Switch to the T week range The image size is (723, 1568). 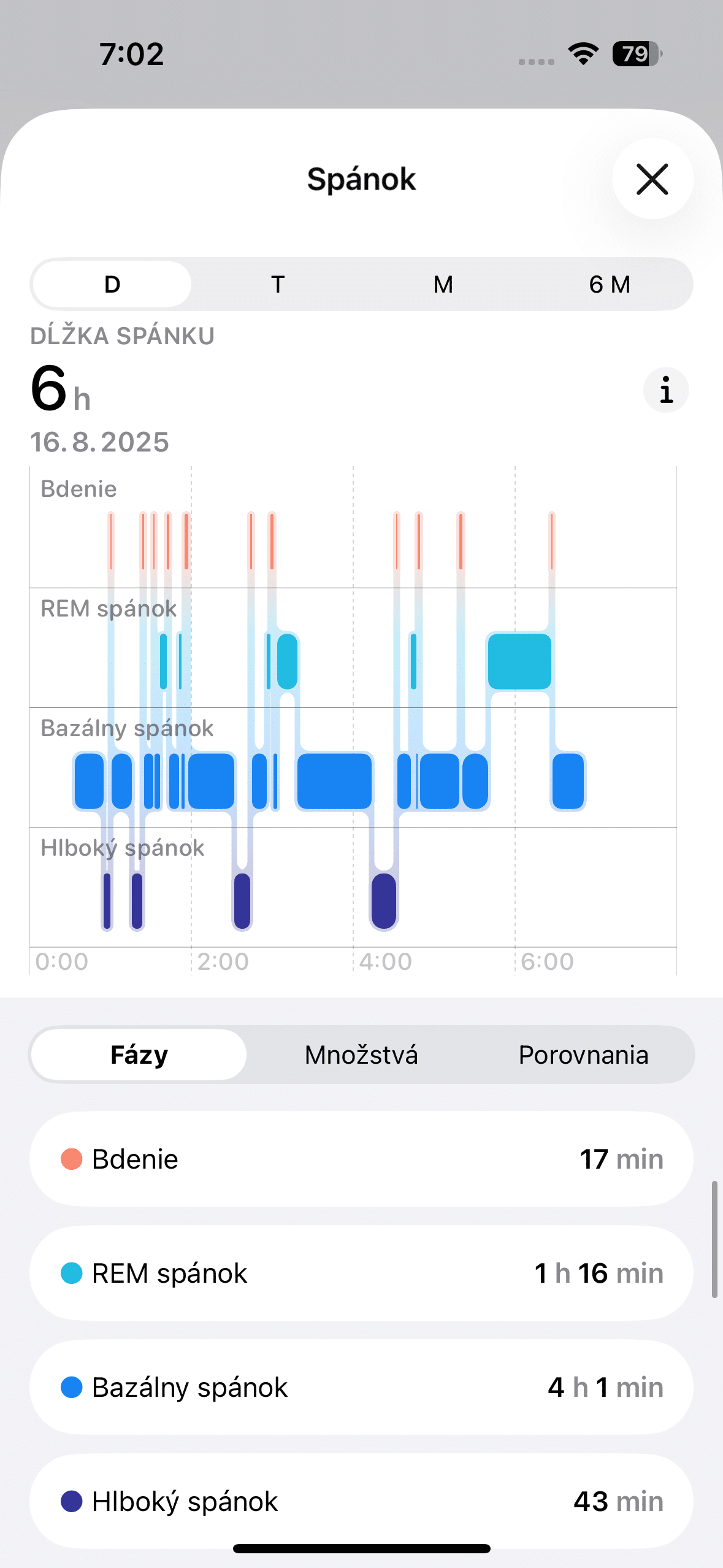point(278,284)
